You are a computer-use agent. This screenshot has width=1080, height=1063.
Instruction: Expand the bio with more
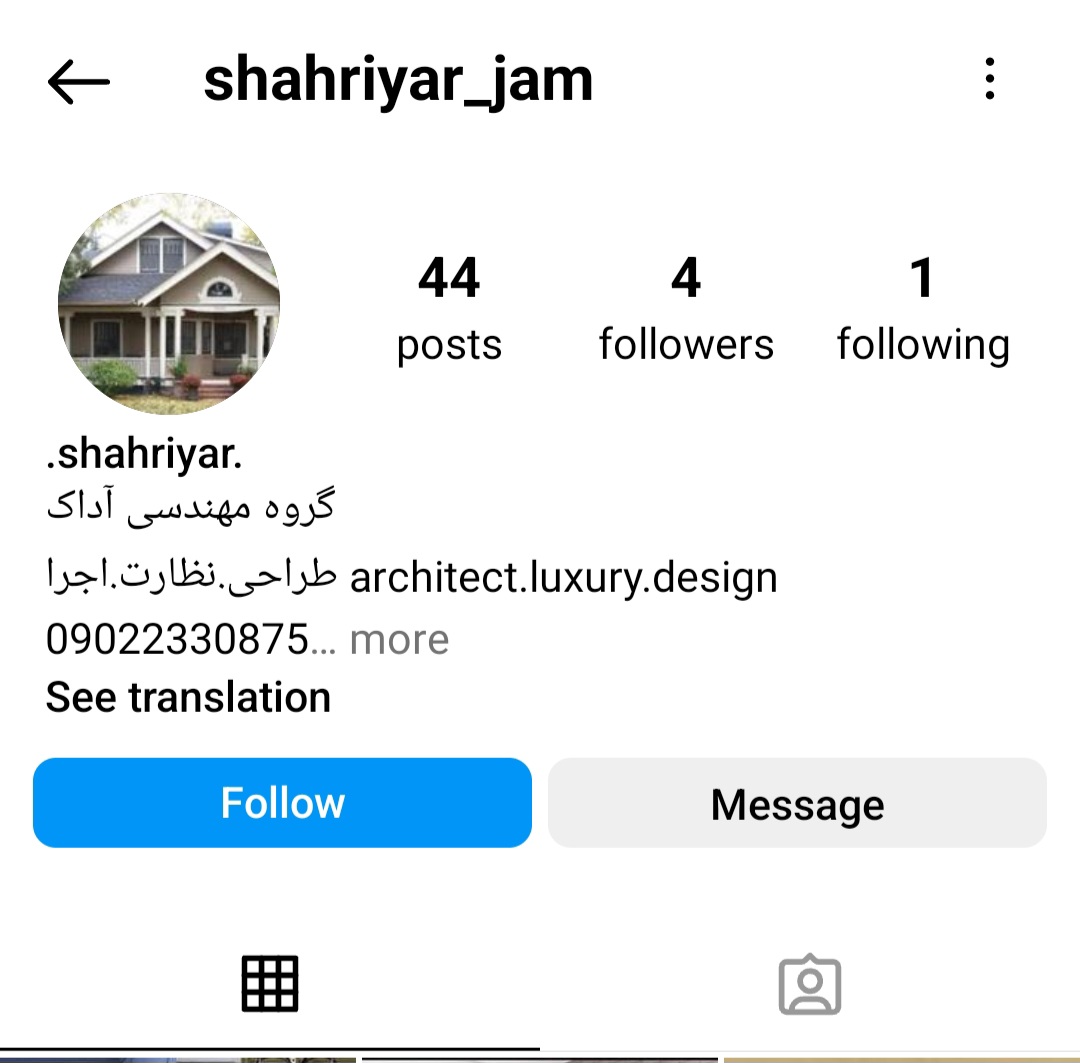point(399,639)
